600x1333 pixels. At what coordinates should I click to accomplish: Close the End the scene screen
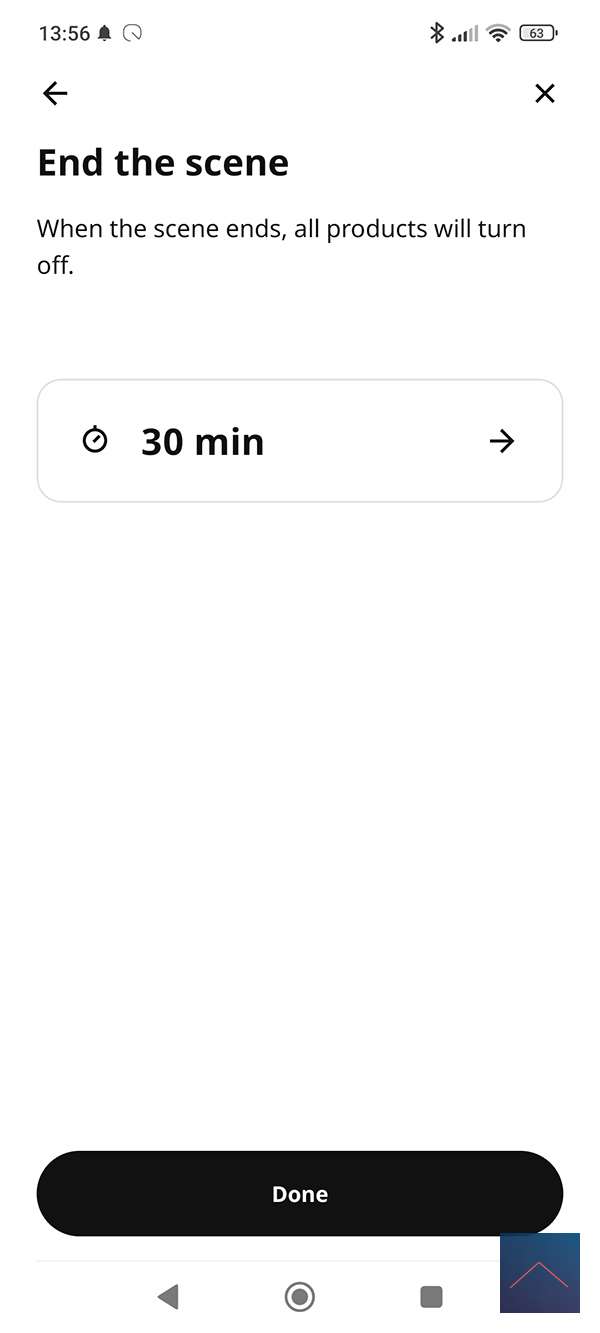tap(544, 94)
